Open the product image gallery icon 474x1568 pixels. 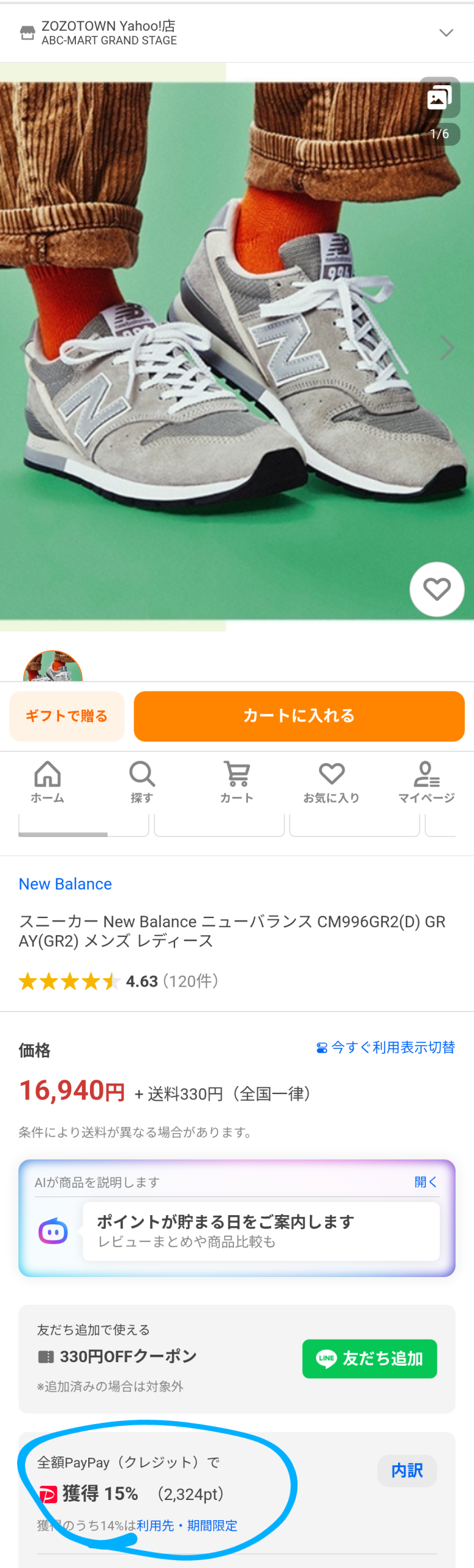[x=439, y=97]
